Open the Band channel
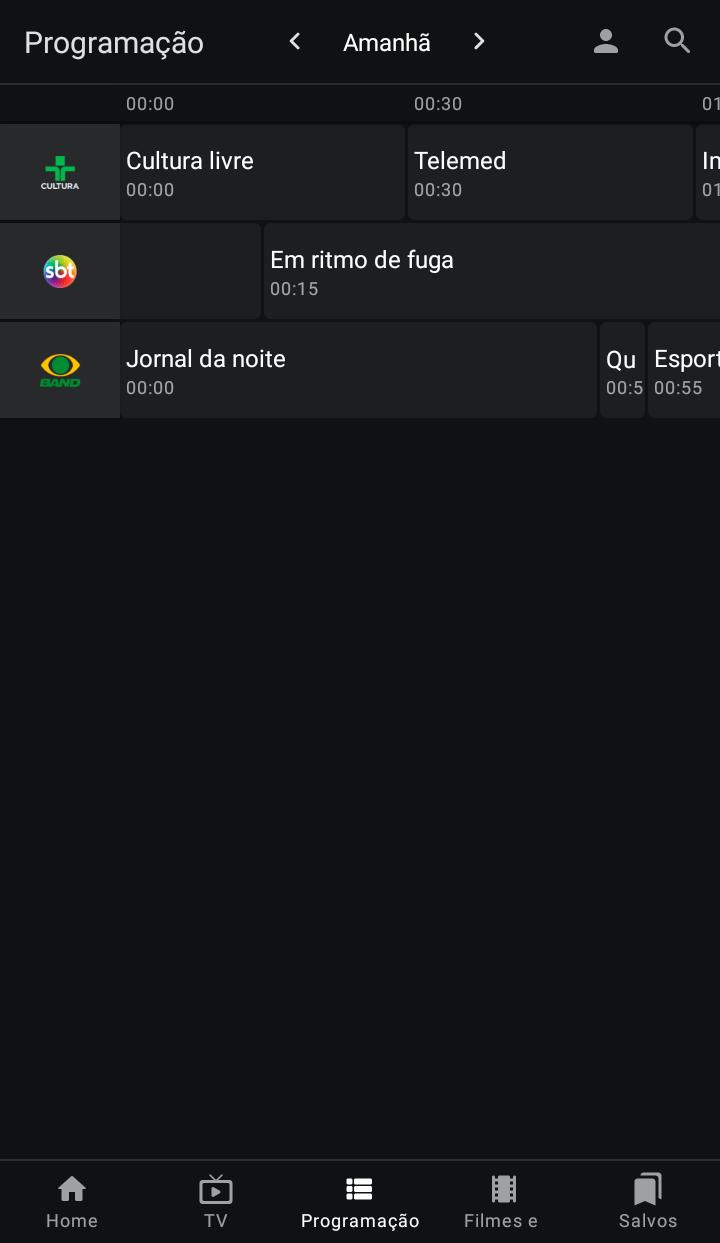This screenshot has width=720, height=1243. point(60,370)
